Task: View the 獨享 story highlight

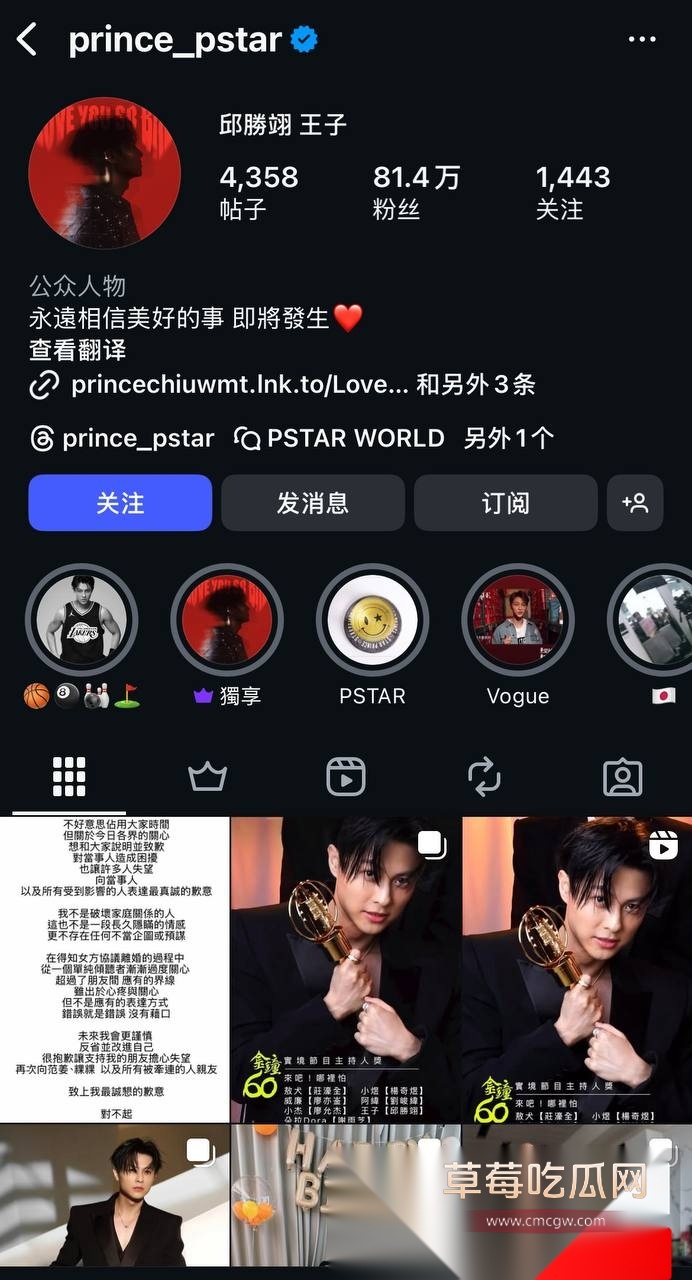Action: 227,621
